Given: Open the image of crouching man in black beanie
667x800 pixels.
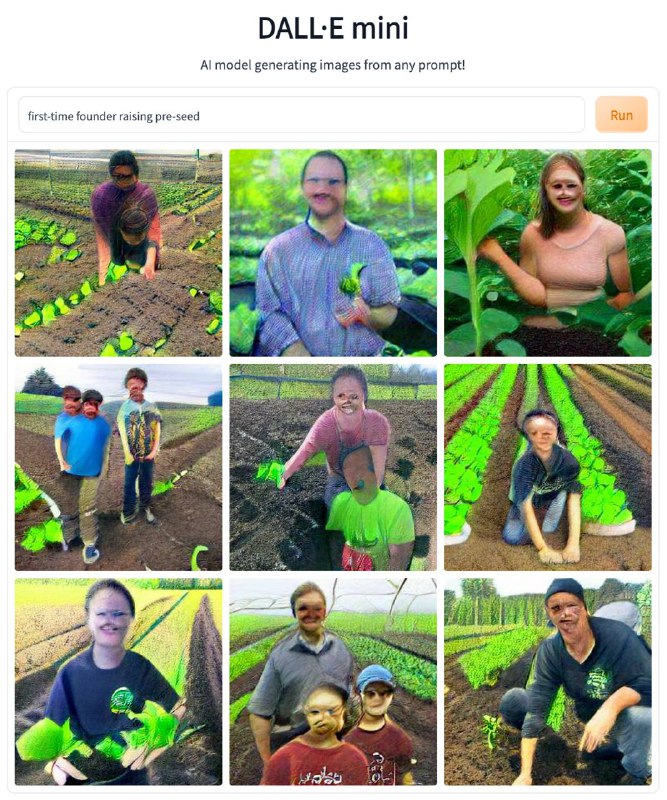Looking at the screenshot, I should pyautogui.click(x=547, y=680).
